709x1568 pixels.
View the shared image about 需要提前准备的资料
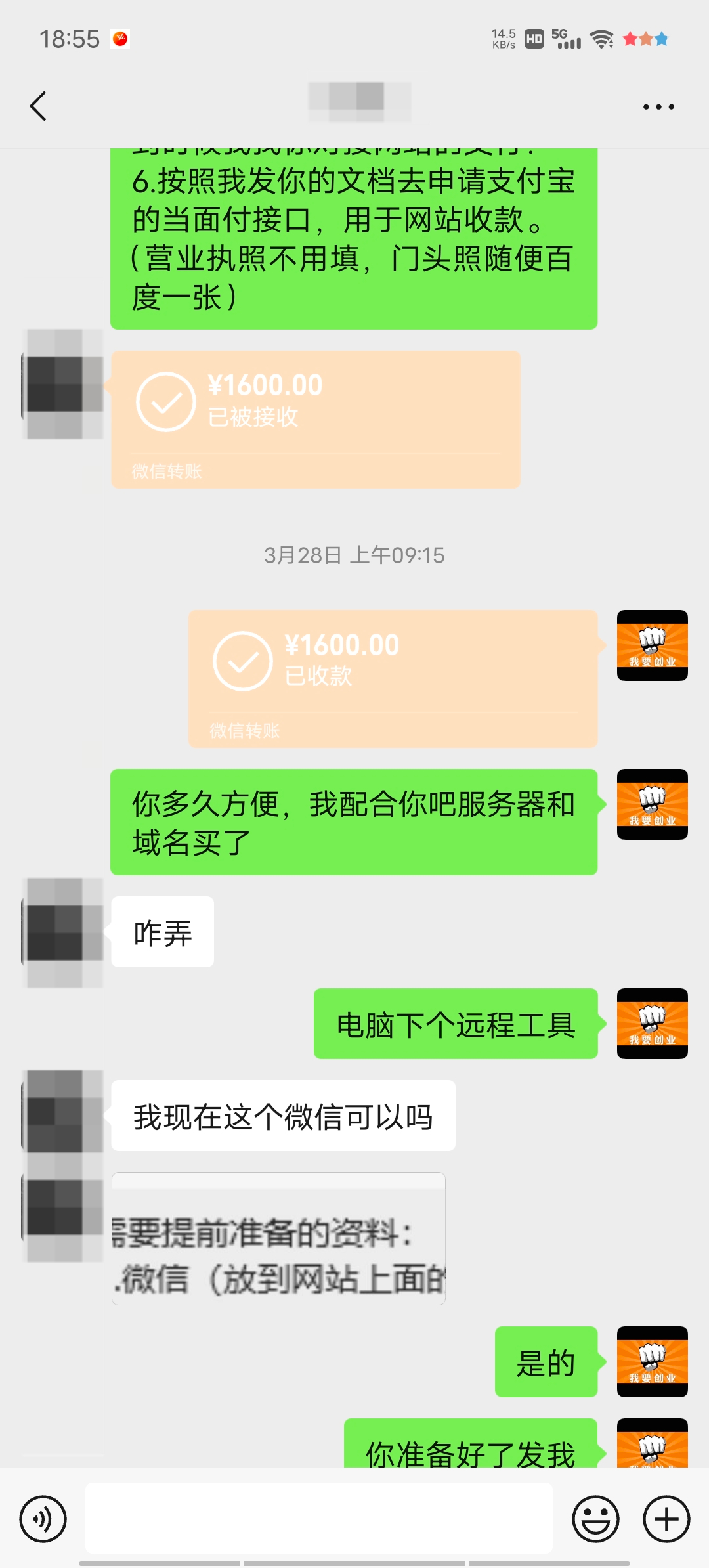[278, 1238]
